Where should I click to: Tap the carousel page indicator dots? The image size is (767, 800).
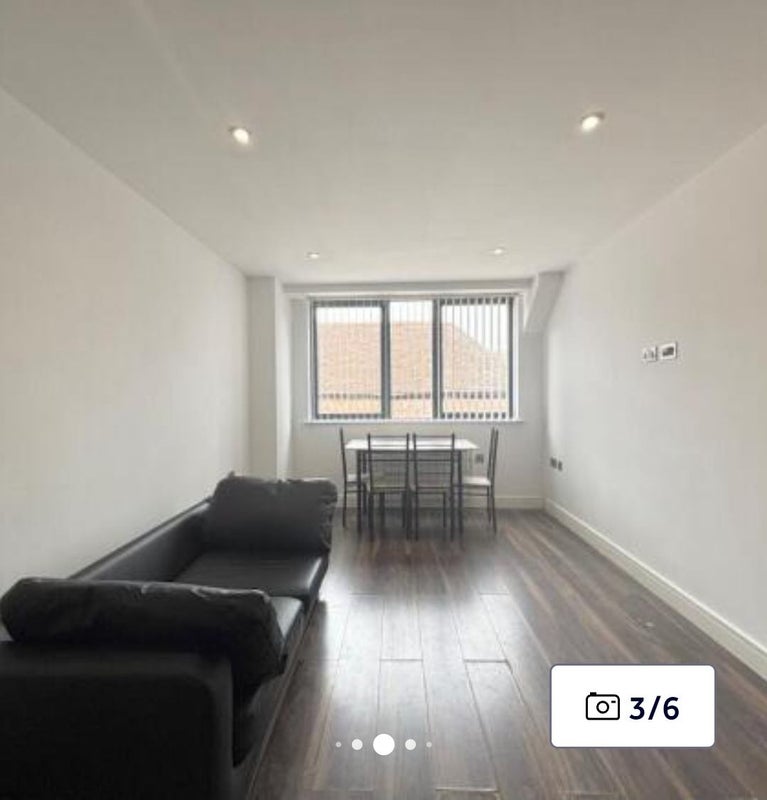pos(384,744)
